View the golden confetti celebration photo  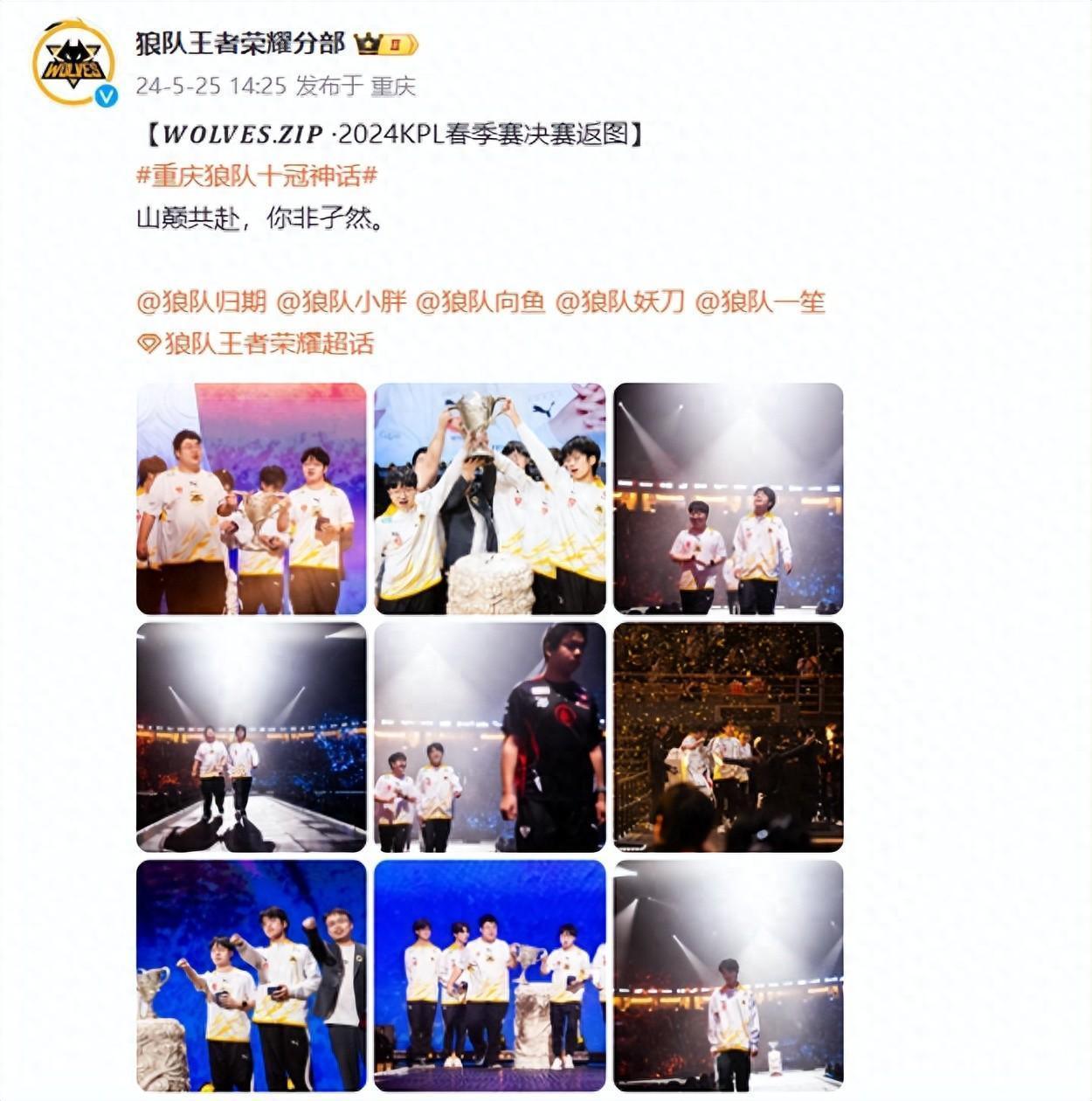point(728,737)
